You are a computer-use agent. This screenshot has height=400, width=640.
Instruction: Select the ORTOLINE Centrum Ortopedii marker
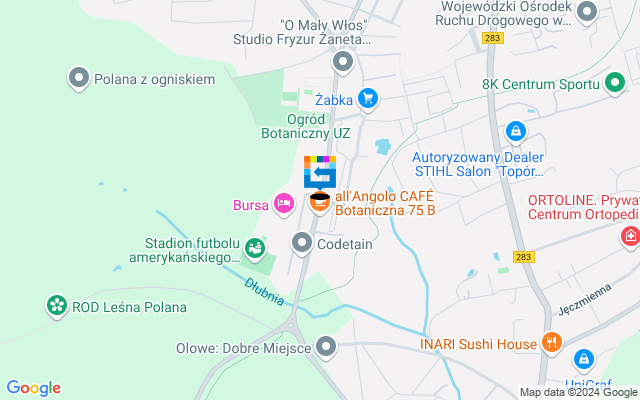point(630,236)
